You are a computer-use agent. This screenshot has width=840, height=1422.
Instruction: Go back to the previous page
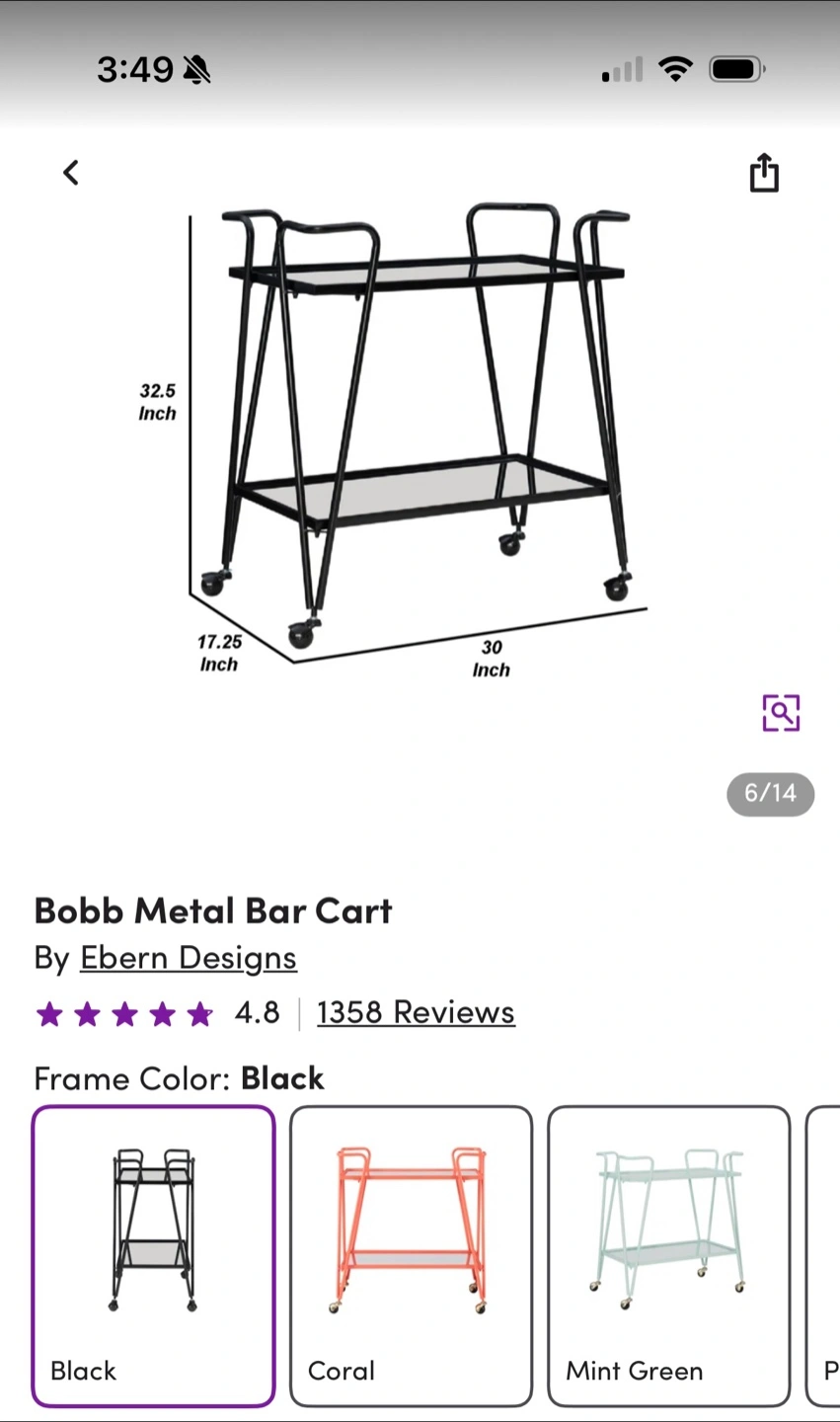[x=71, y=173]
